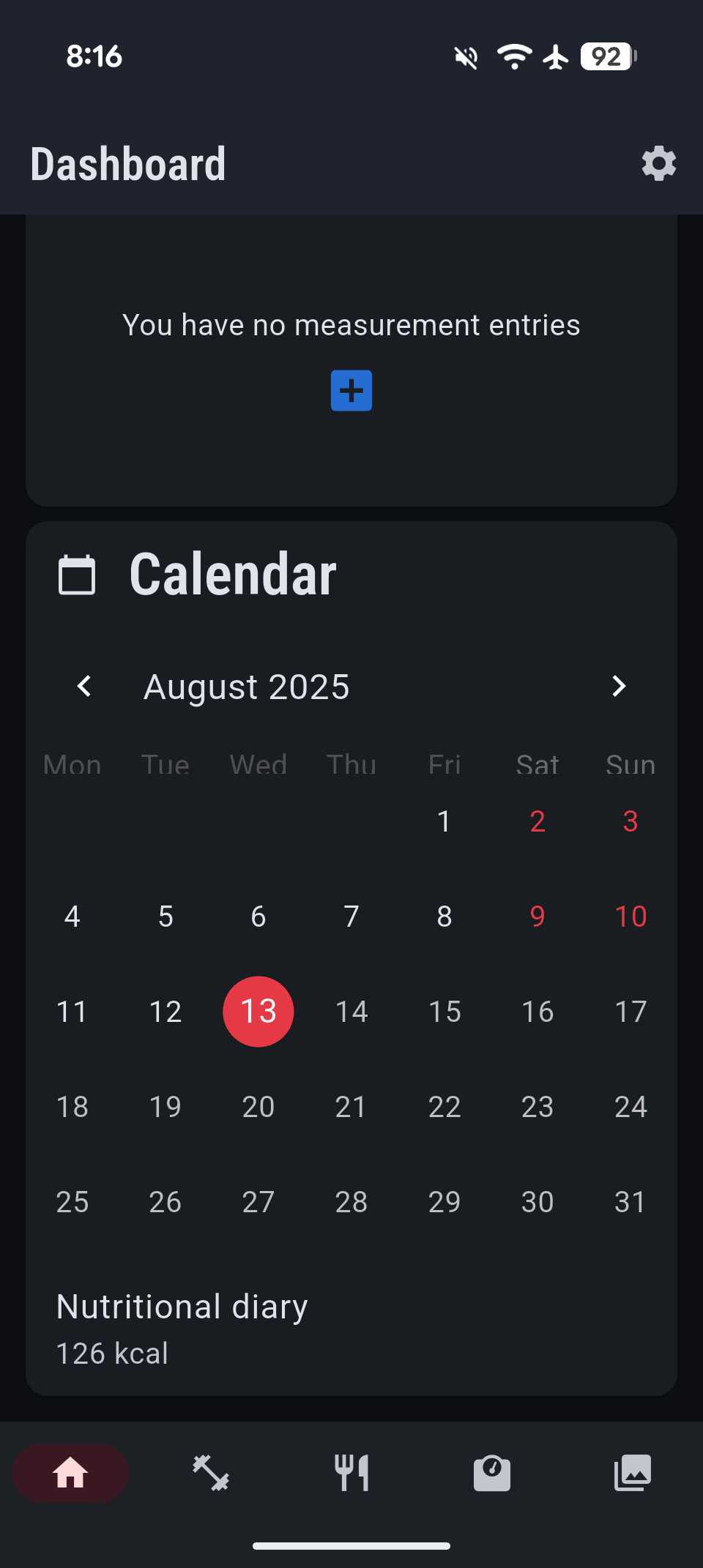Screen dimensions: 703x1568
Task: Add a new measurement entry
Action: coord(351,390)
